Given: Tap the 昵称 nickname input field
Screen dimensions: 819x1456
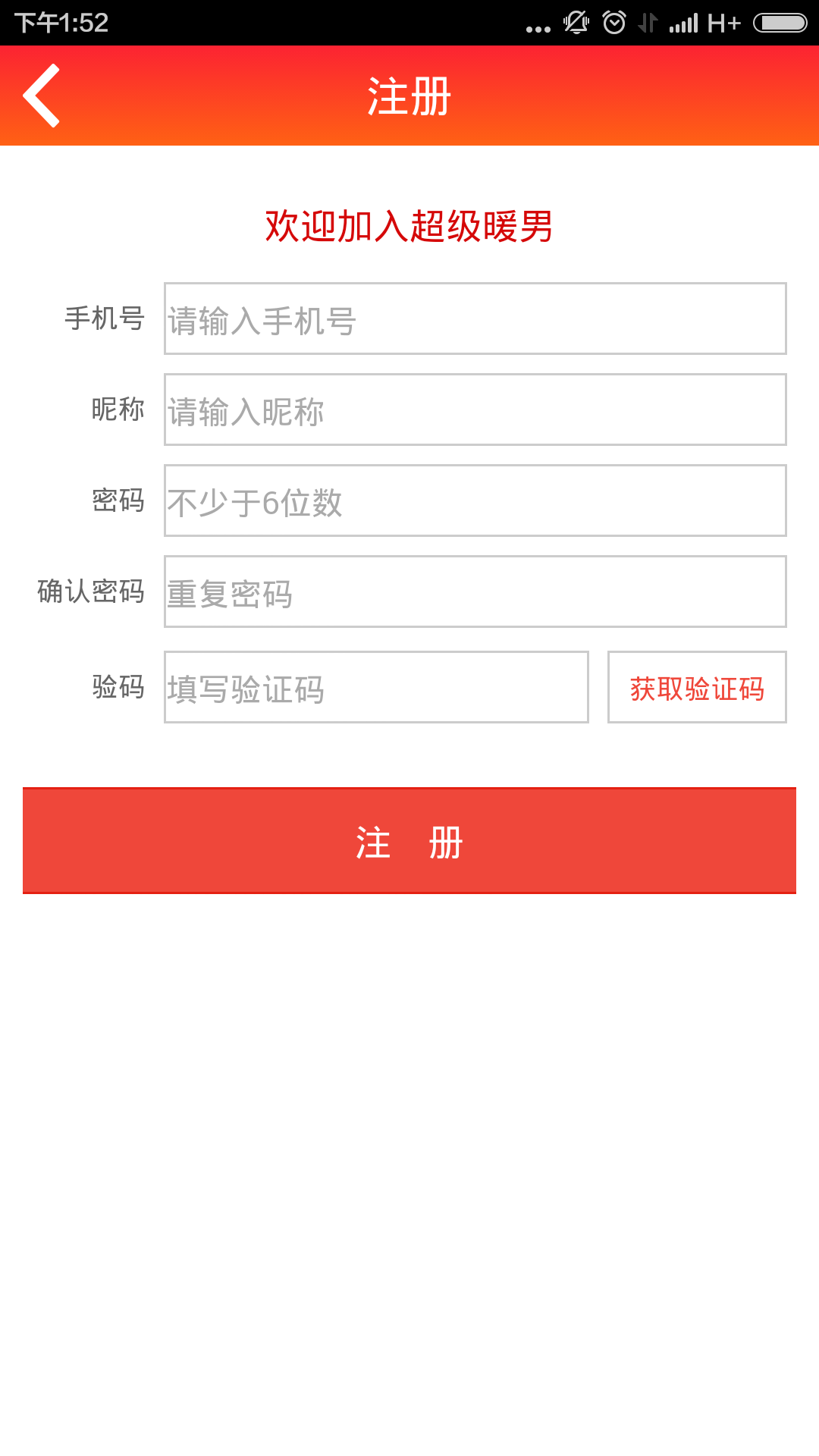Looking at the screenshot, I should point(475,409).
